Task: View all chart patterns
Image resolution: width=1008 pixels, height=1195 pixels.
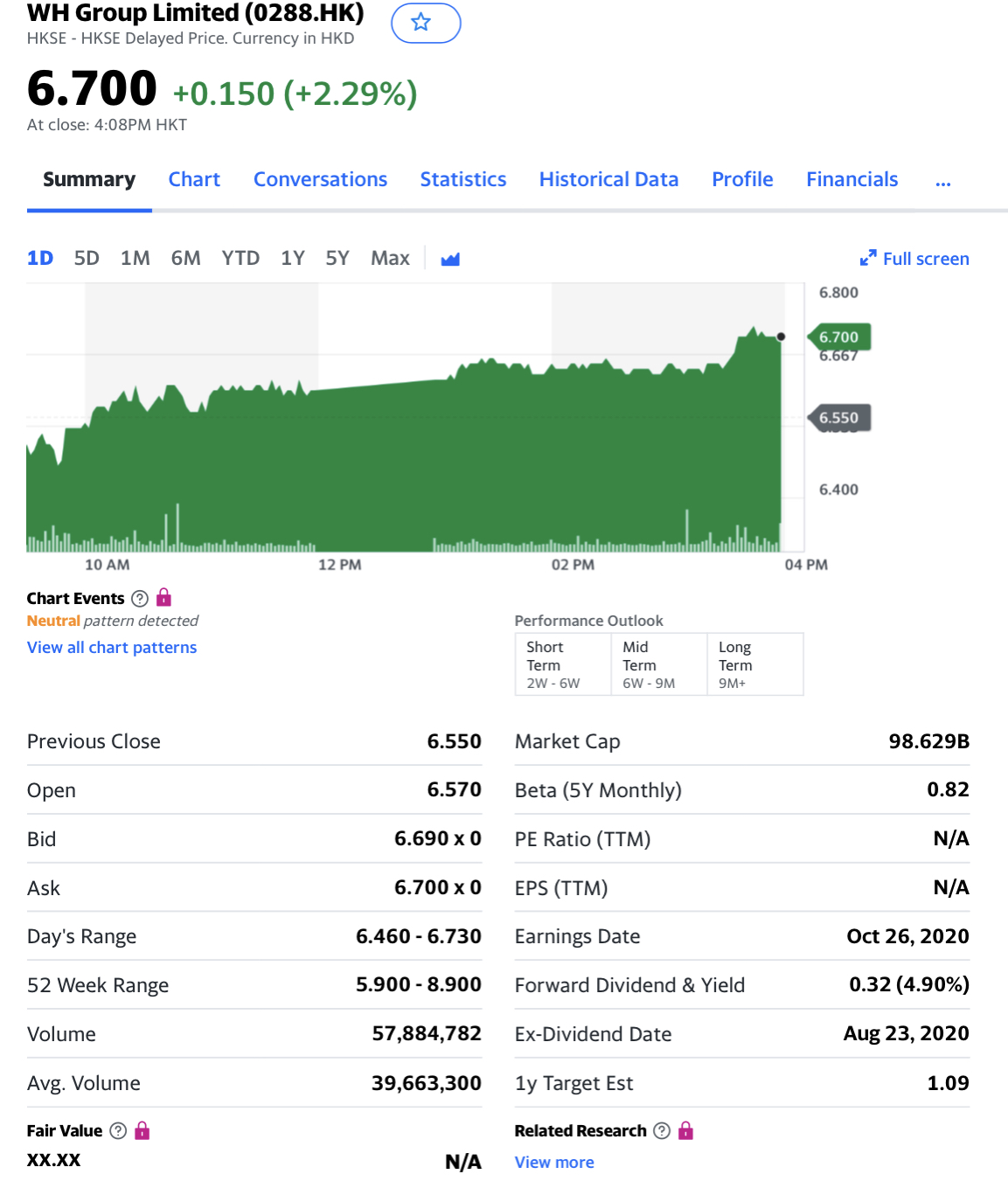Action: click(x=112, y=648)
